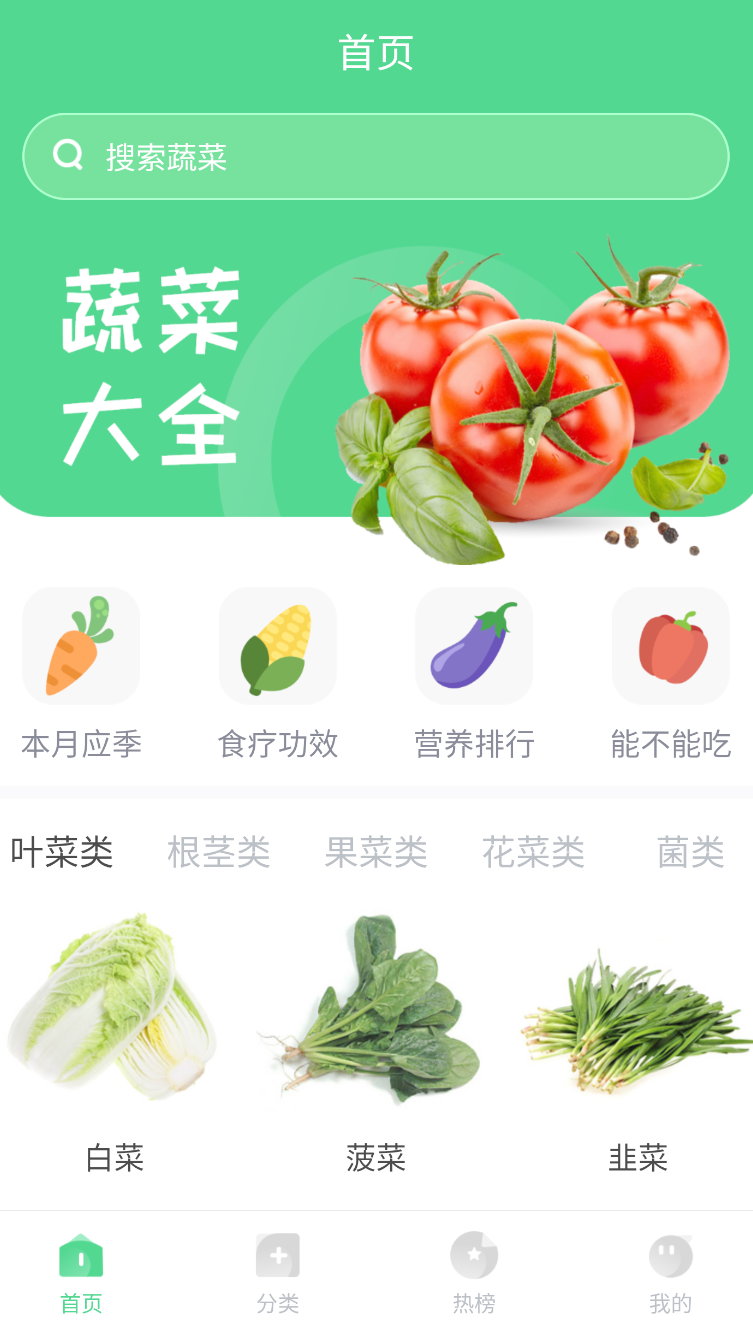Open the 韭菜 vegetable card
The image size is (753, 1320).
click(637, 1040)
